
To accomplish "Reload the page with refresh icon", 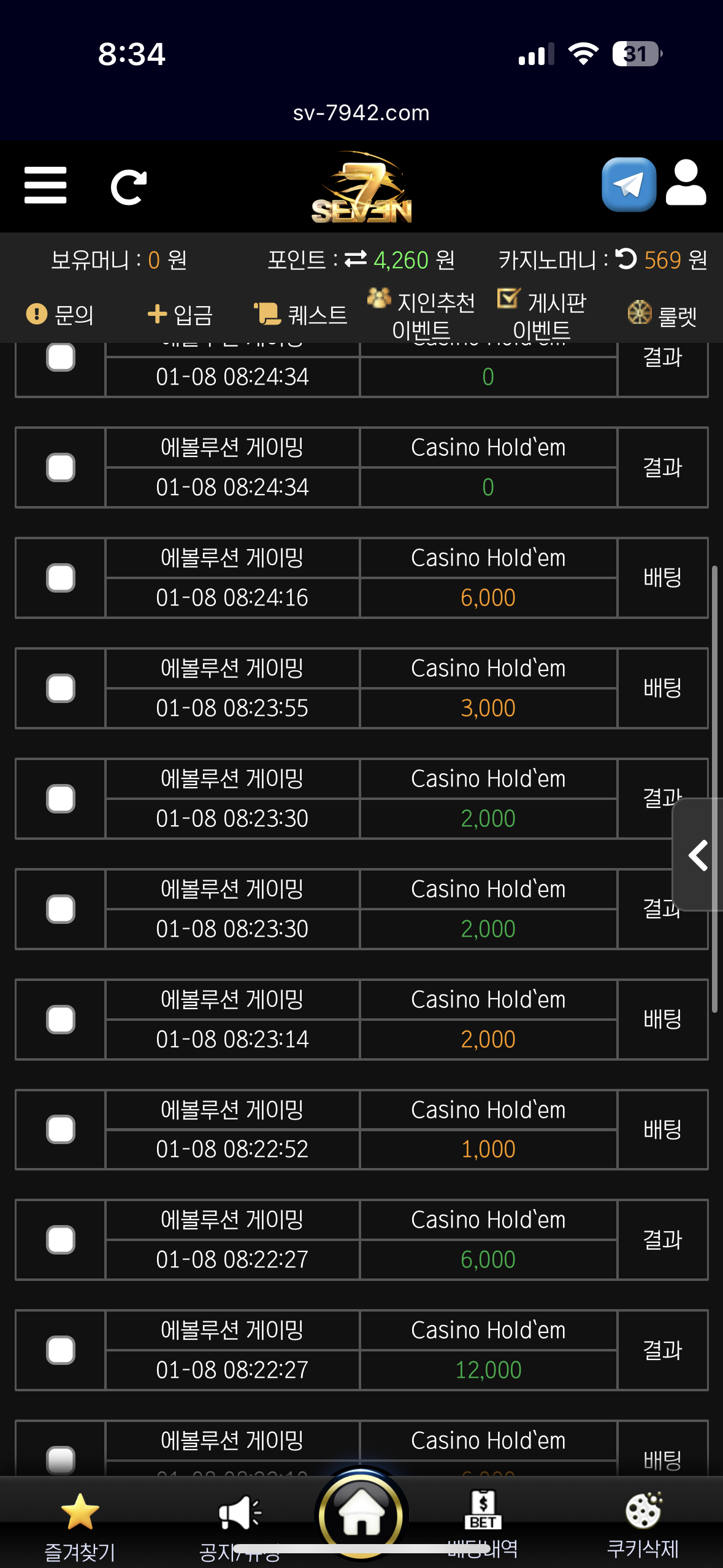I will tap(129, 187).
